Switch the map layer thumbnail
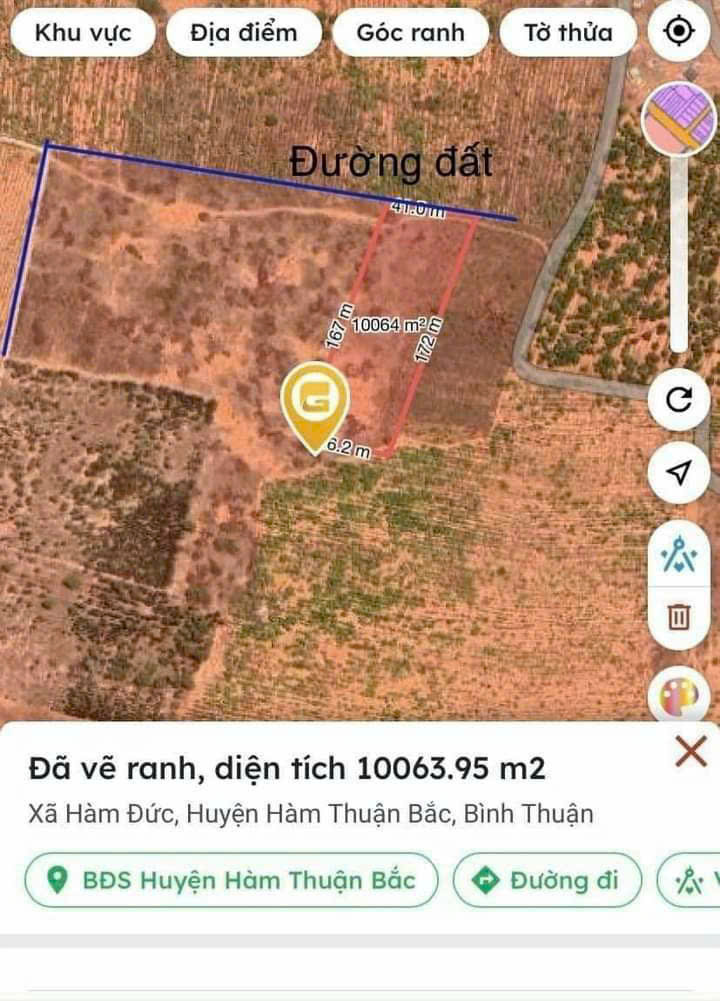Viewport: 720px width, 1001px height. [x=678, y=119]
